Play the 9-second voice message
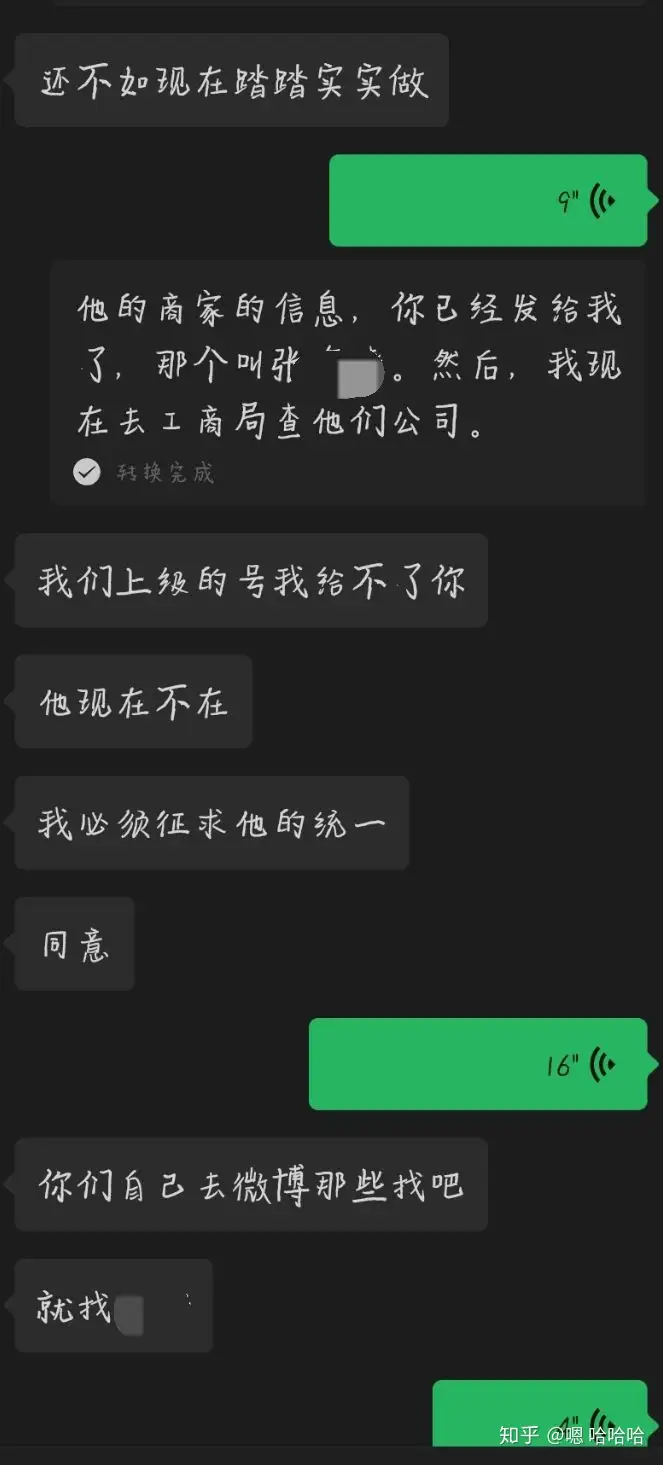Screen dimensions: 663x1465 488,201
